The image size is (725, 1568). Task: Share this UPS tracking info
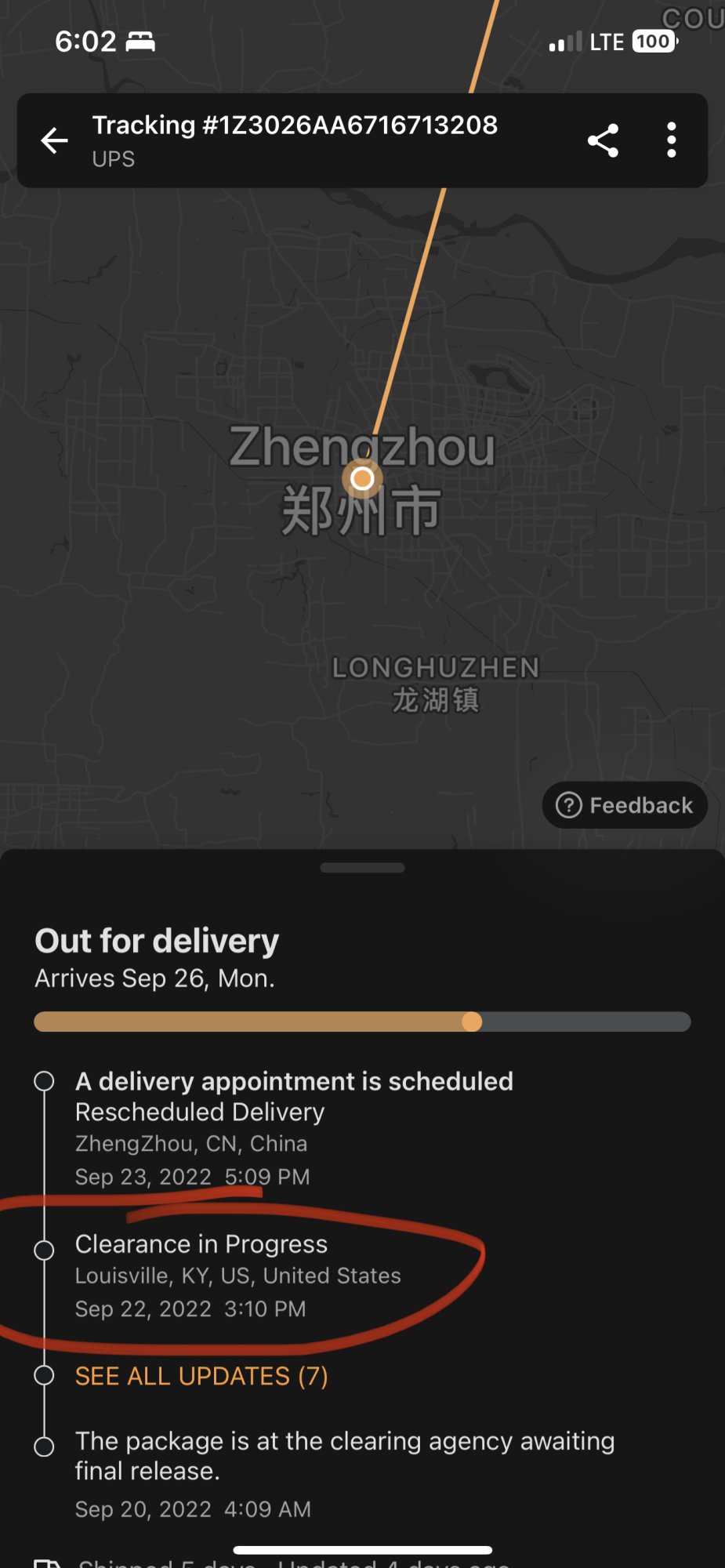(x=603, y=140)
